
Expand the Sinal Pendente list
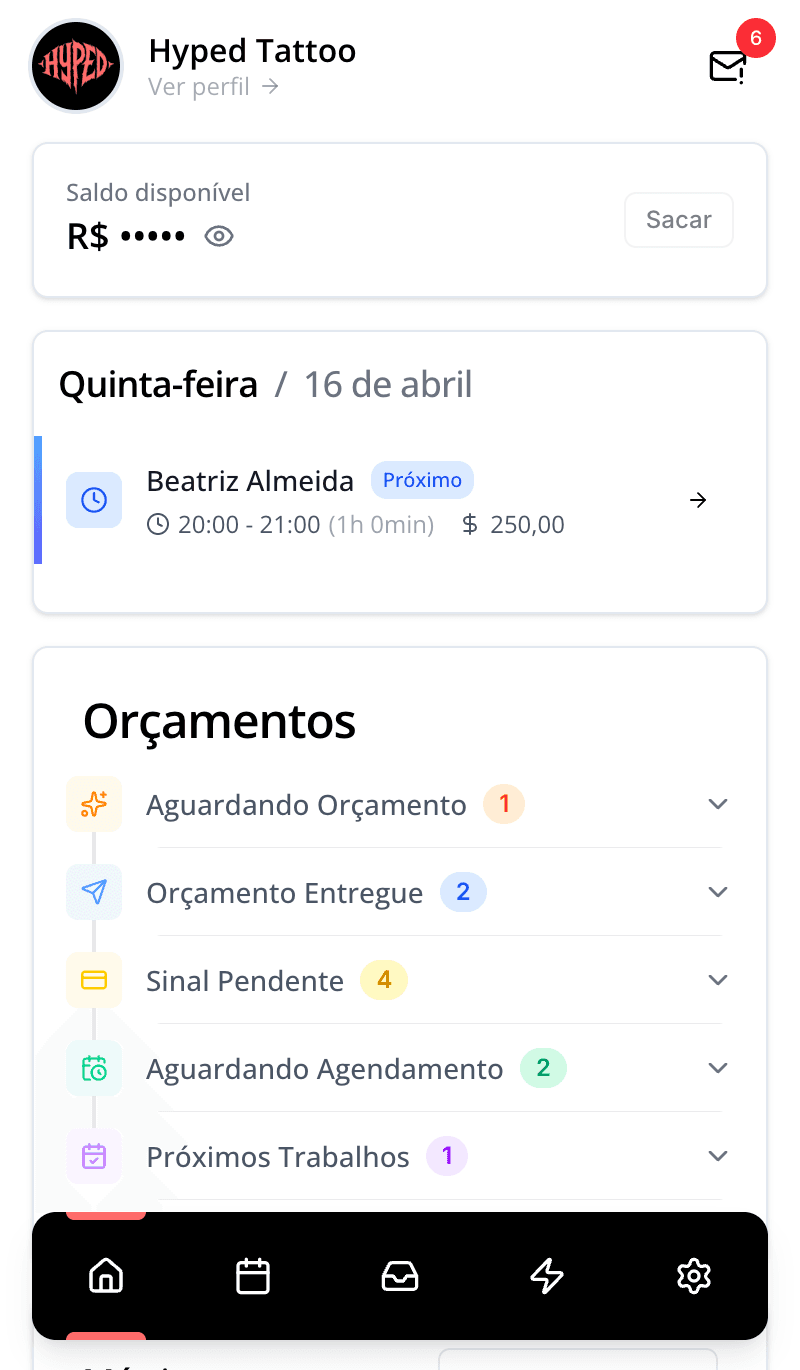click(x=718, y=980)
